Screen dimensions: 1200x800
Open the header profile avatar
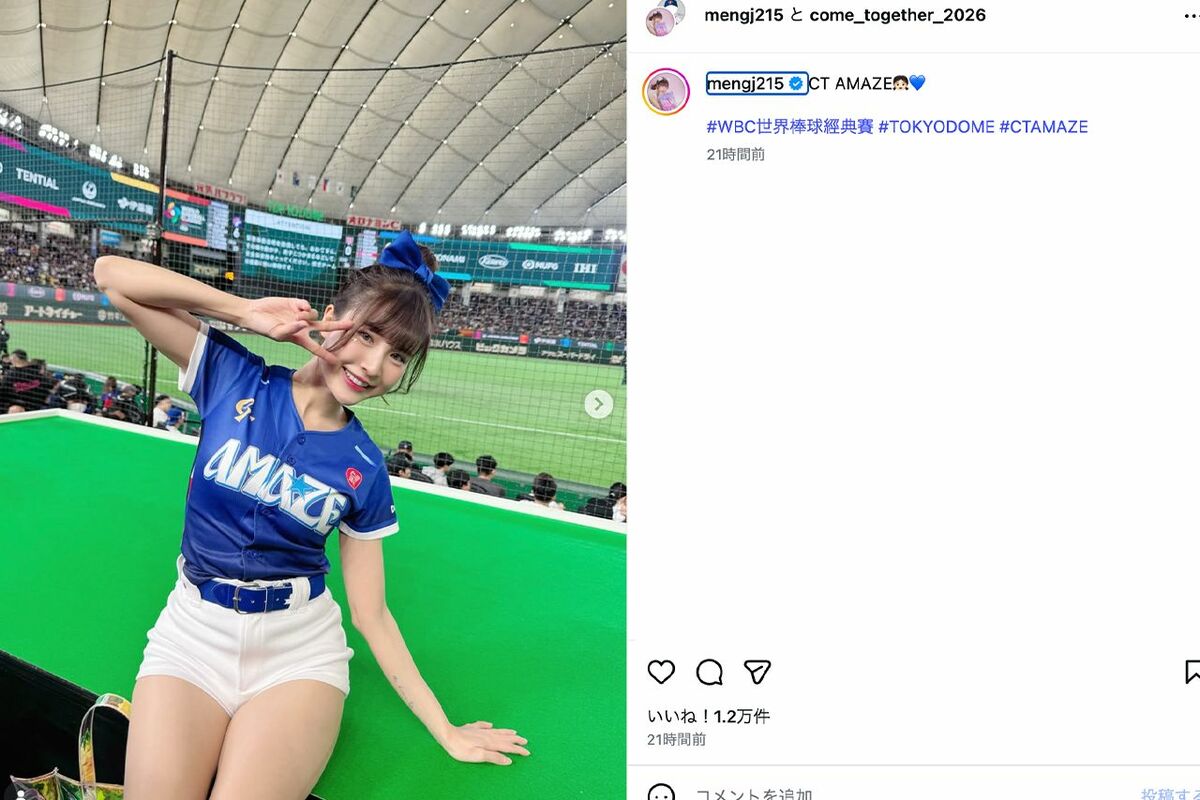pyautogui.click(x=661, y=17)
